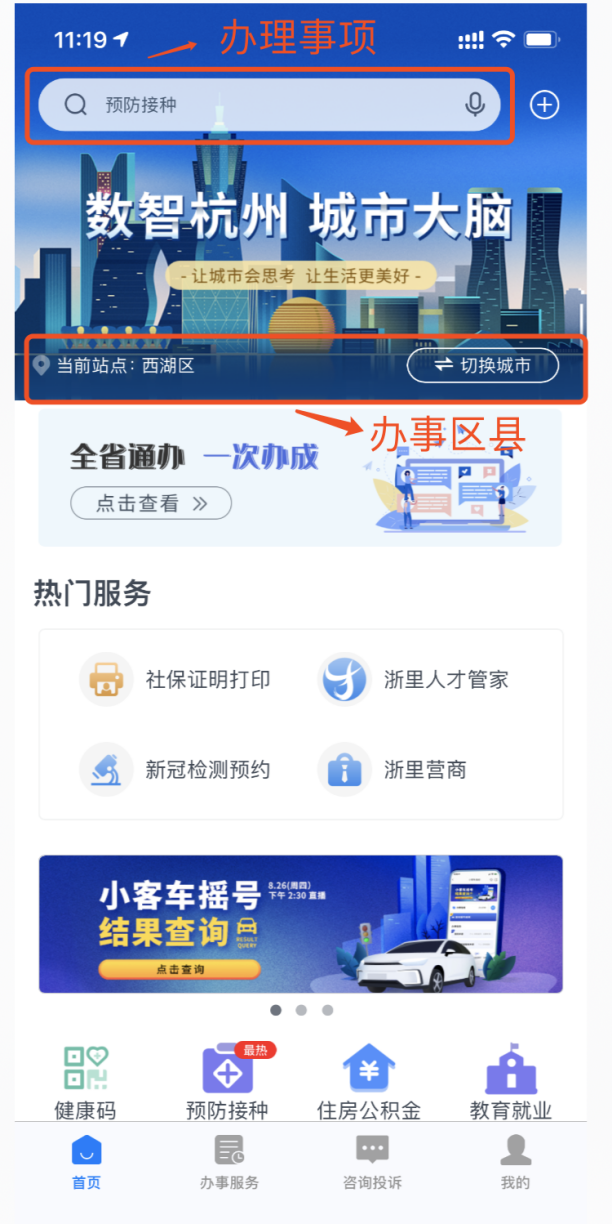The image size is (612, 1224).
Task: Select the 首页 home tab
Action: click(86, 1163)
